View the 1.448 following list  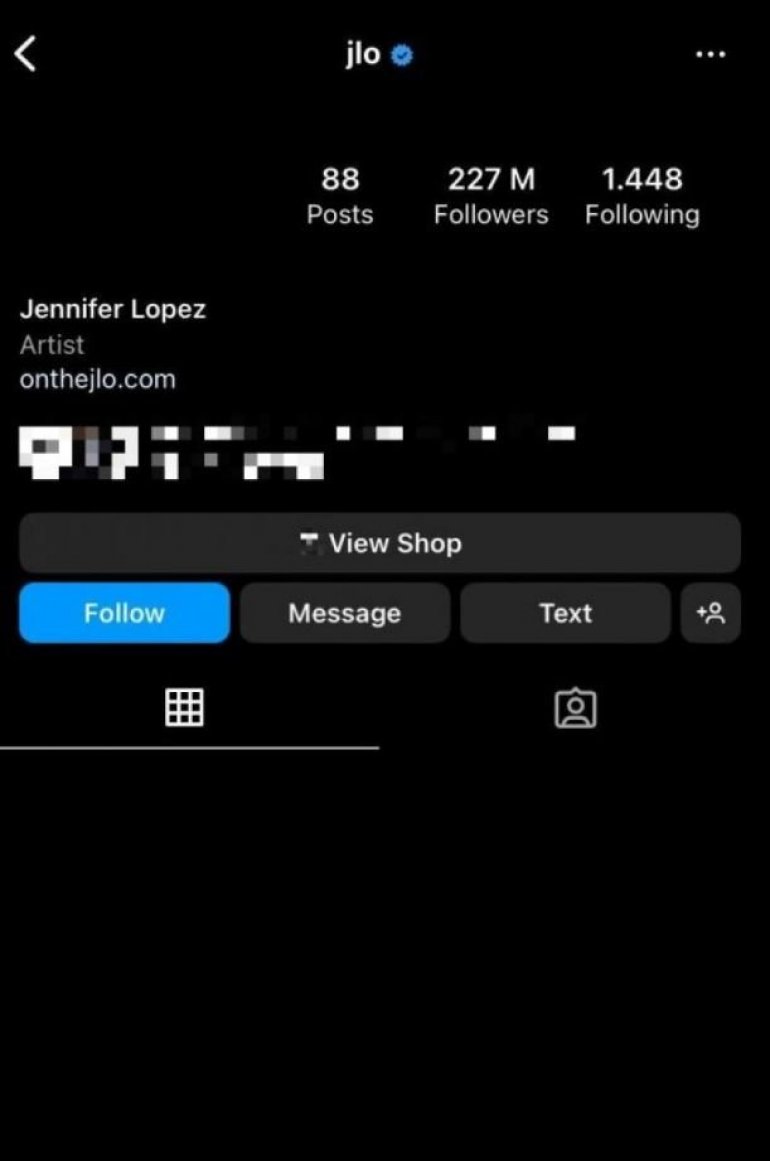pos(642,196)
